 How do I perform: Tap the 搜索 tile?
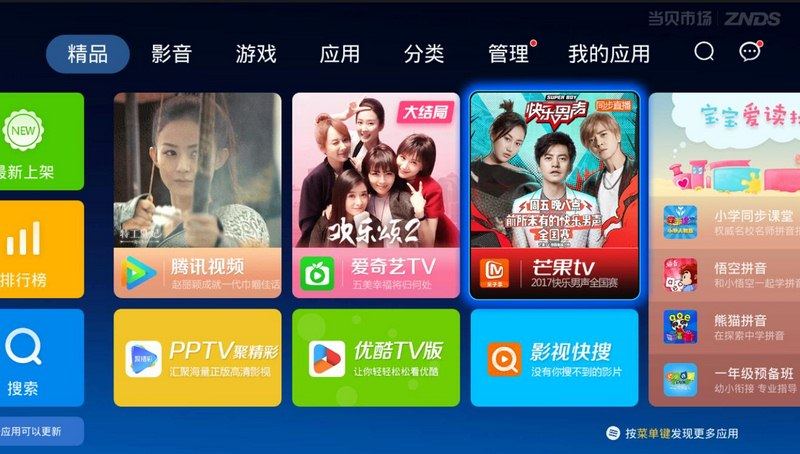coord(40,357)
